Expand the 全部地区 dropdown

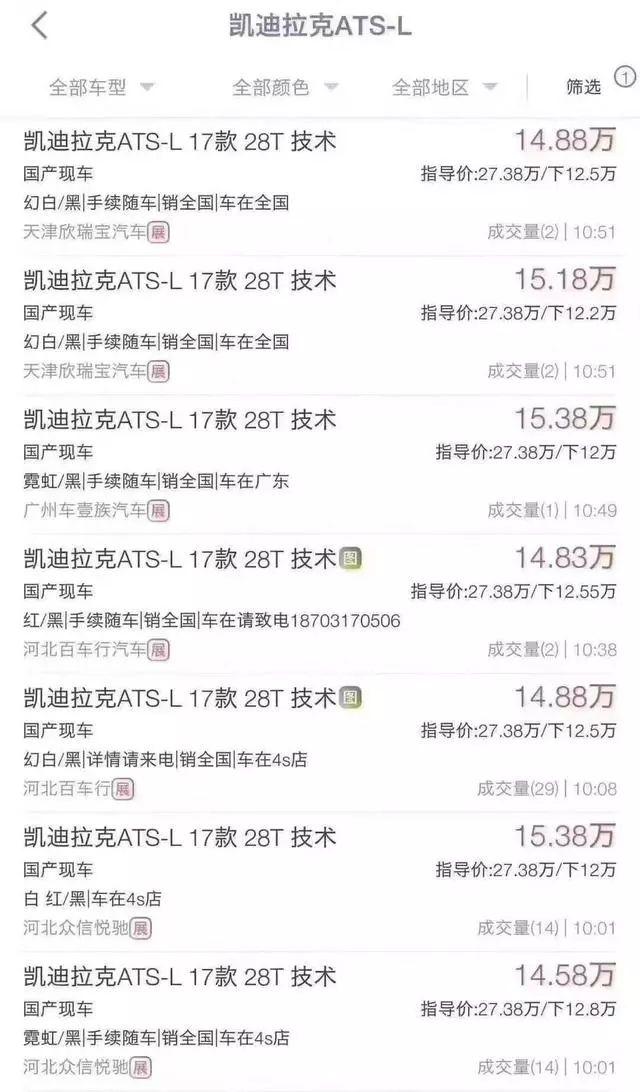point(445,88)
